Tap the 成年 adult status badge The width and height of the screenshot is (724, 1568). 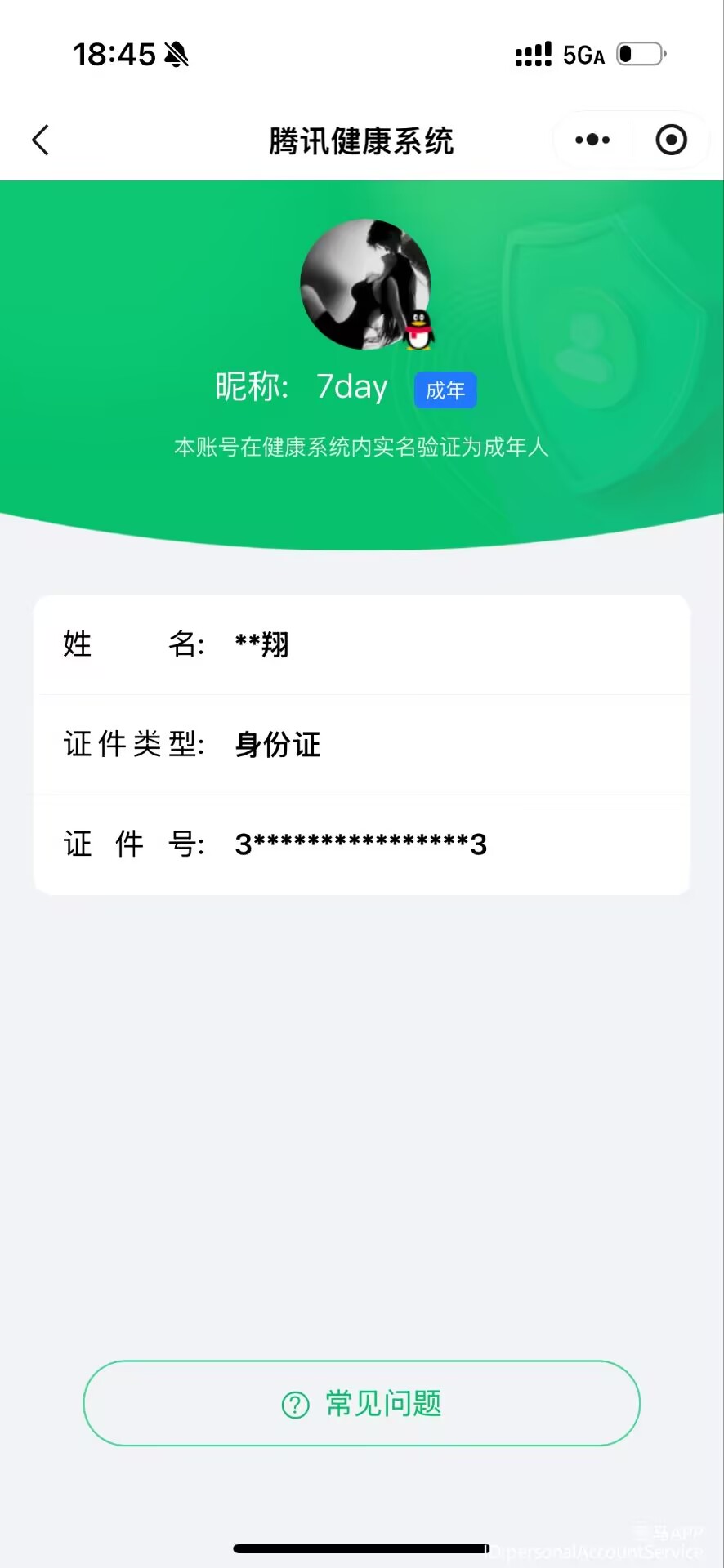click(x=445, y=390)
